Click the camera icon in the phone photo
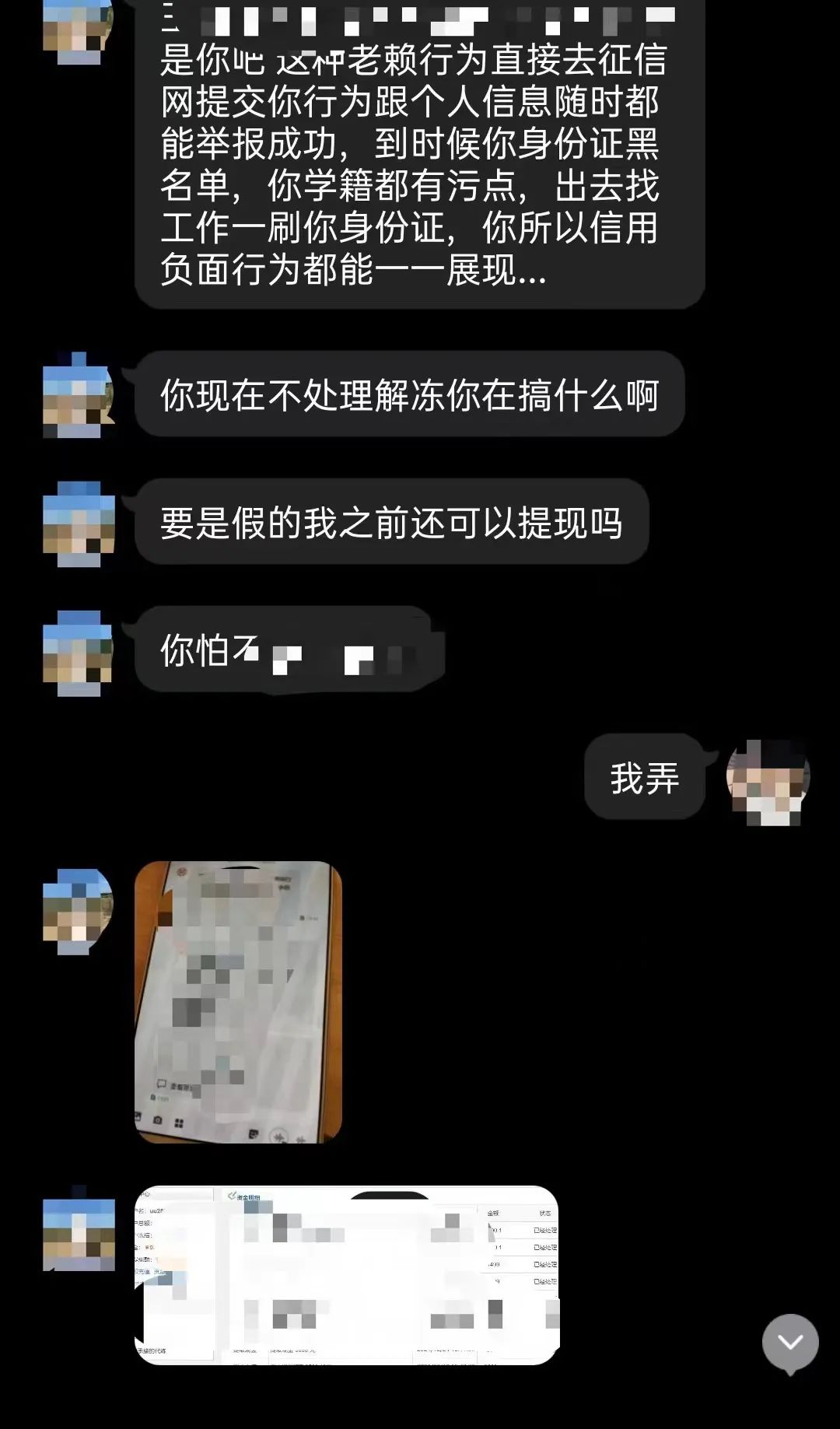This screenshot has height=1429, width=840. (159, 1119)
